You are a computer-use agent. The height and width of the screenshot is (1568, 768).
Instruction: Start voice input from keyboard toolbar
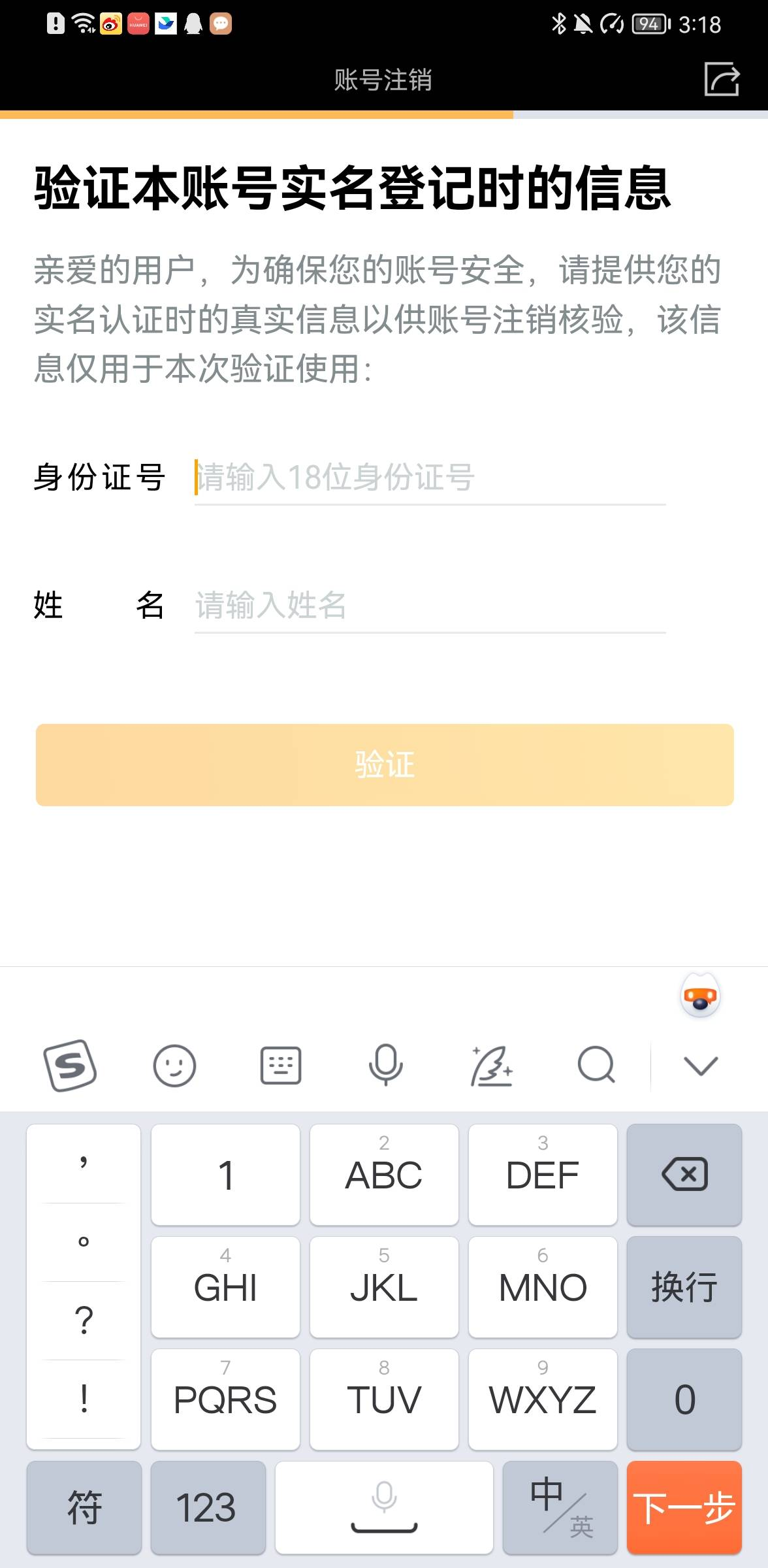pos(385,1066)
